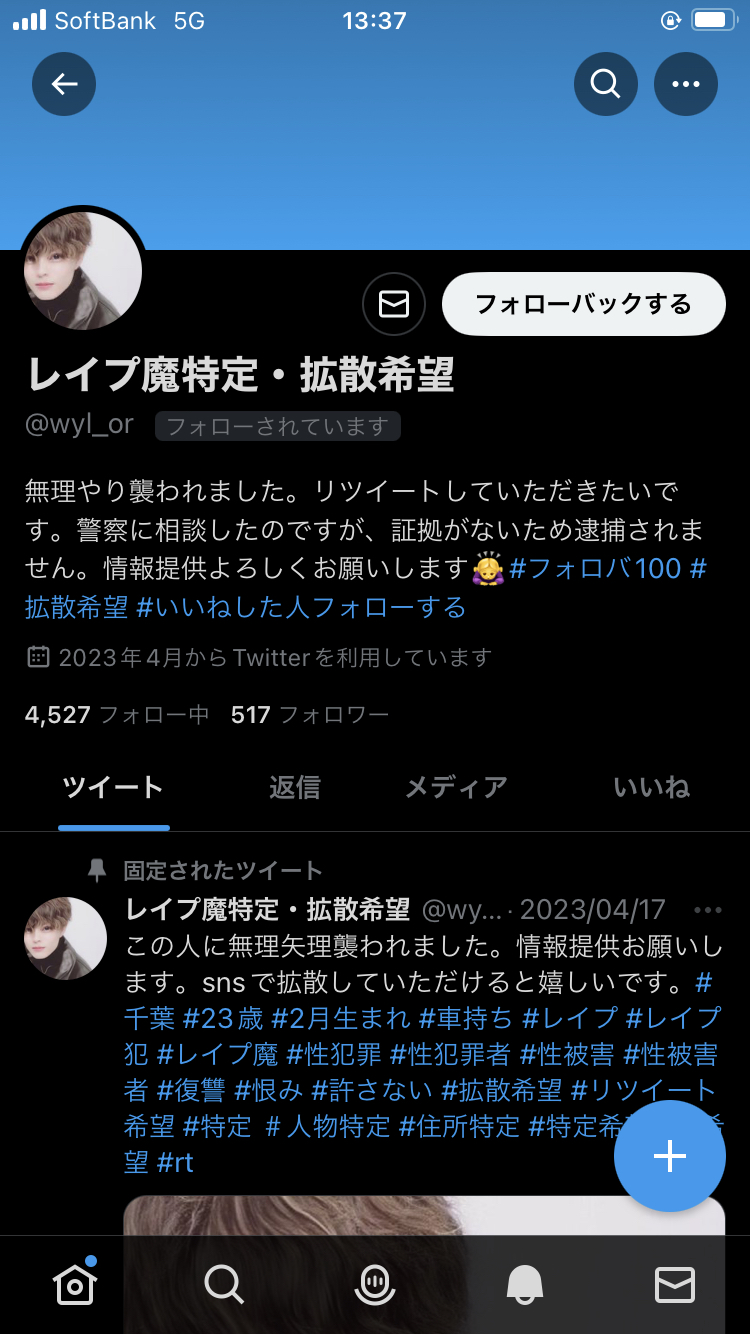Image resolution: width=750 pixels, height=1334 pixels.
Task: Open the profile overflow menu
Action: click(685, 84)
